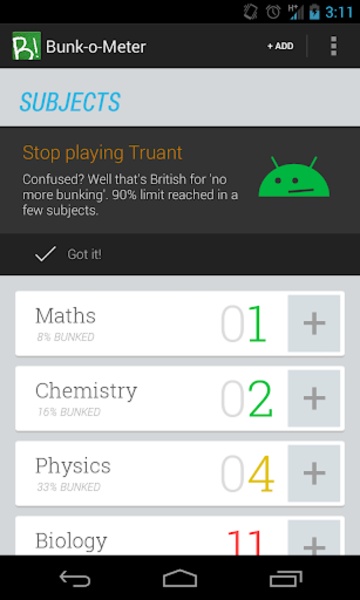Increment the Chemistry bunk count
This screenshot has width=360, height=600.
314,398
